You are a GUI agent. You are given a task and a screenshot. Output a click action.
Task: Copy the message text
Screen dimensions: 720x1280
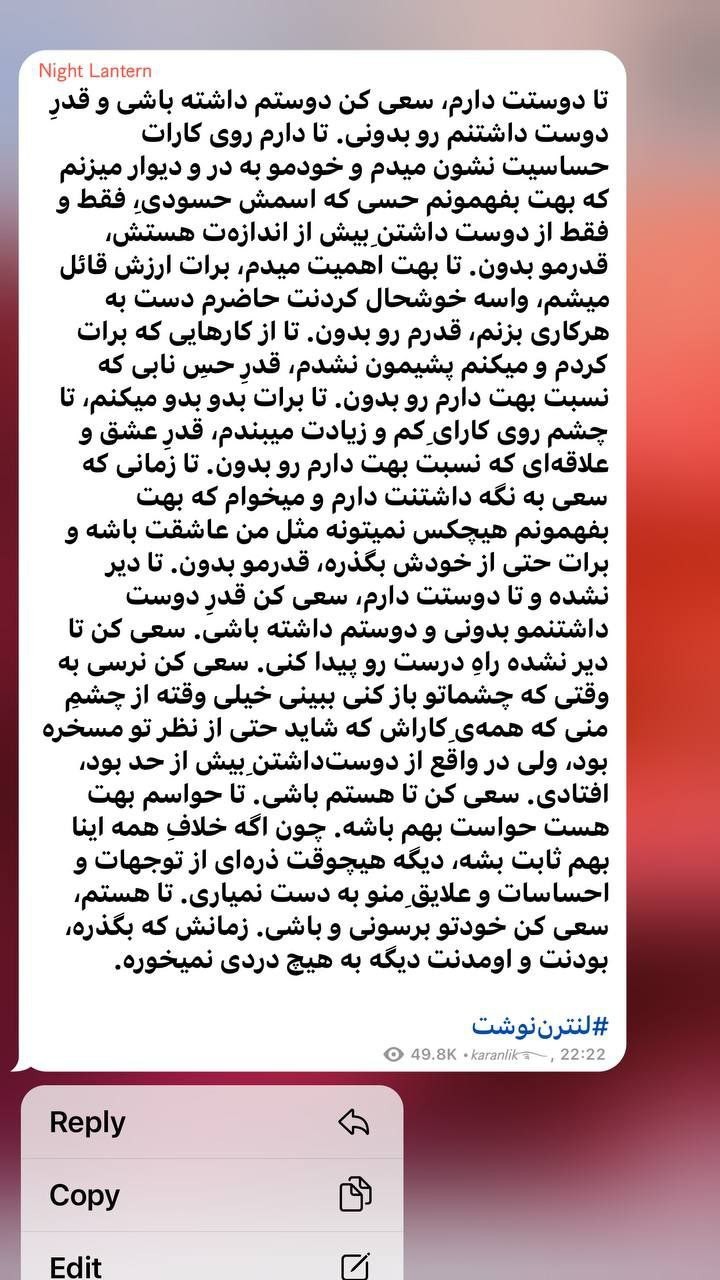(x=211, y=1195)
